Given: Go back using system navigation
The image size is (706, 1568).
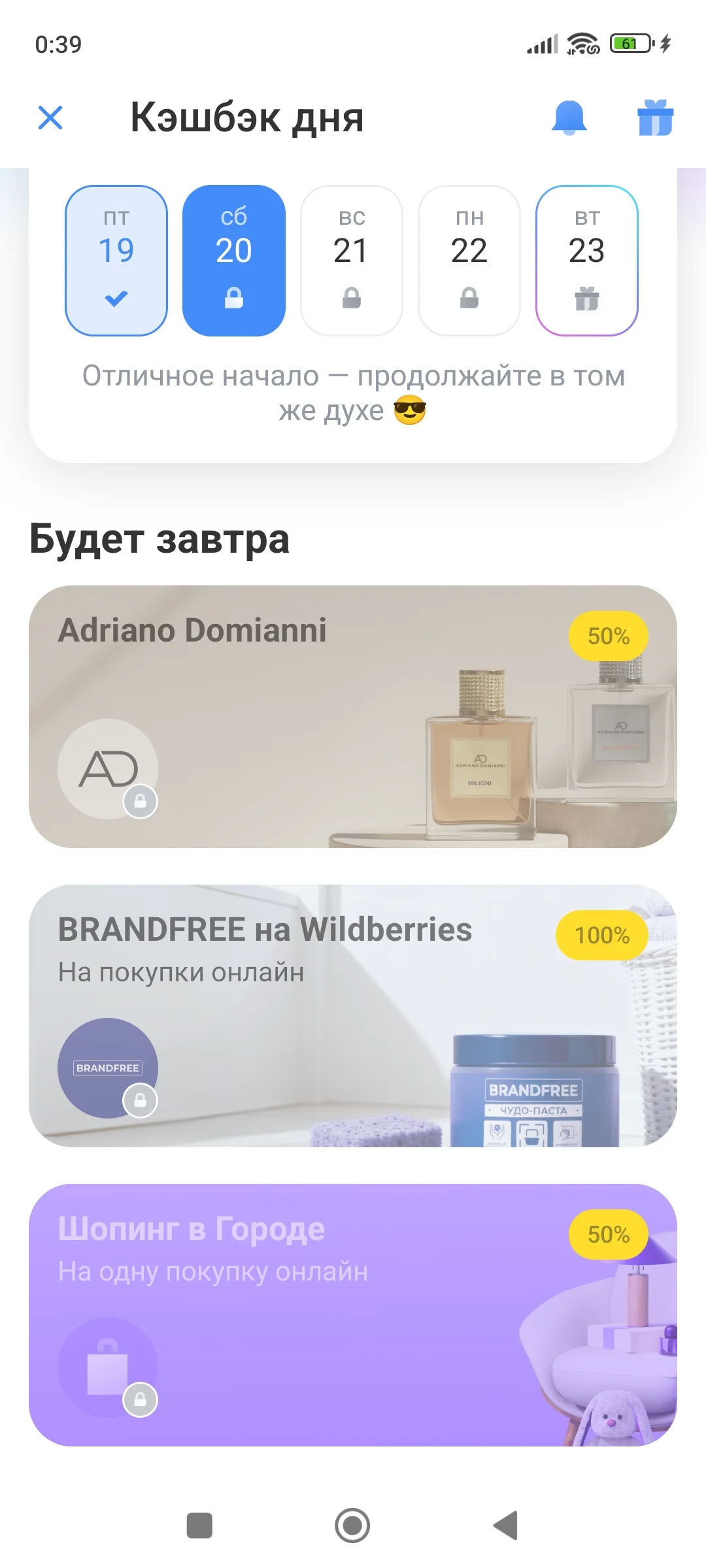Looking at the screenshot, I should point(506,1526).
